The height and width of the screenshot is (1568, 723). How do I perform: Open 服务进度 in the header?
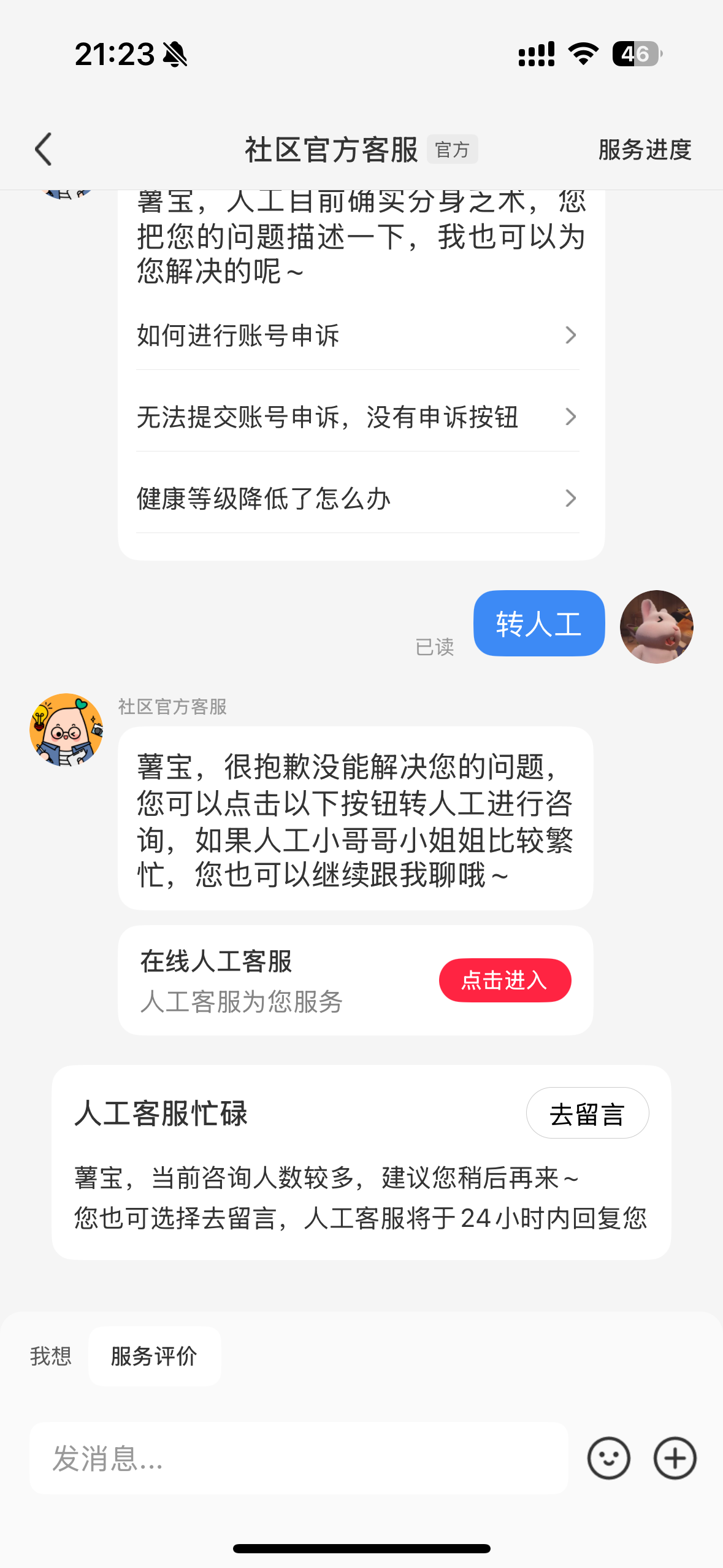pos(645,150)
